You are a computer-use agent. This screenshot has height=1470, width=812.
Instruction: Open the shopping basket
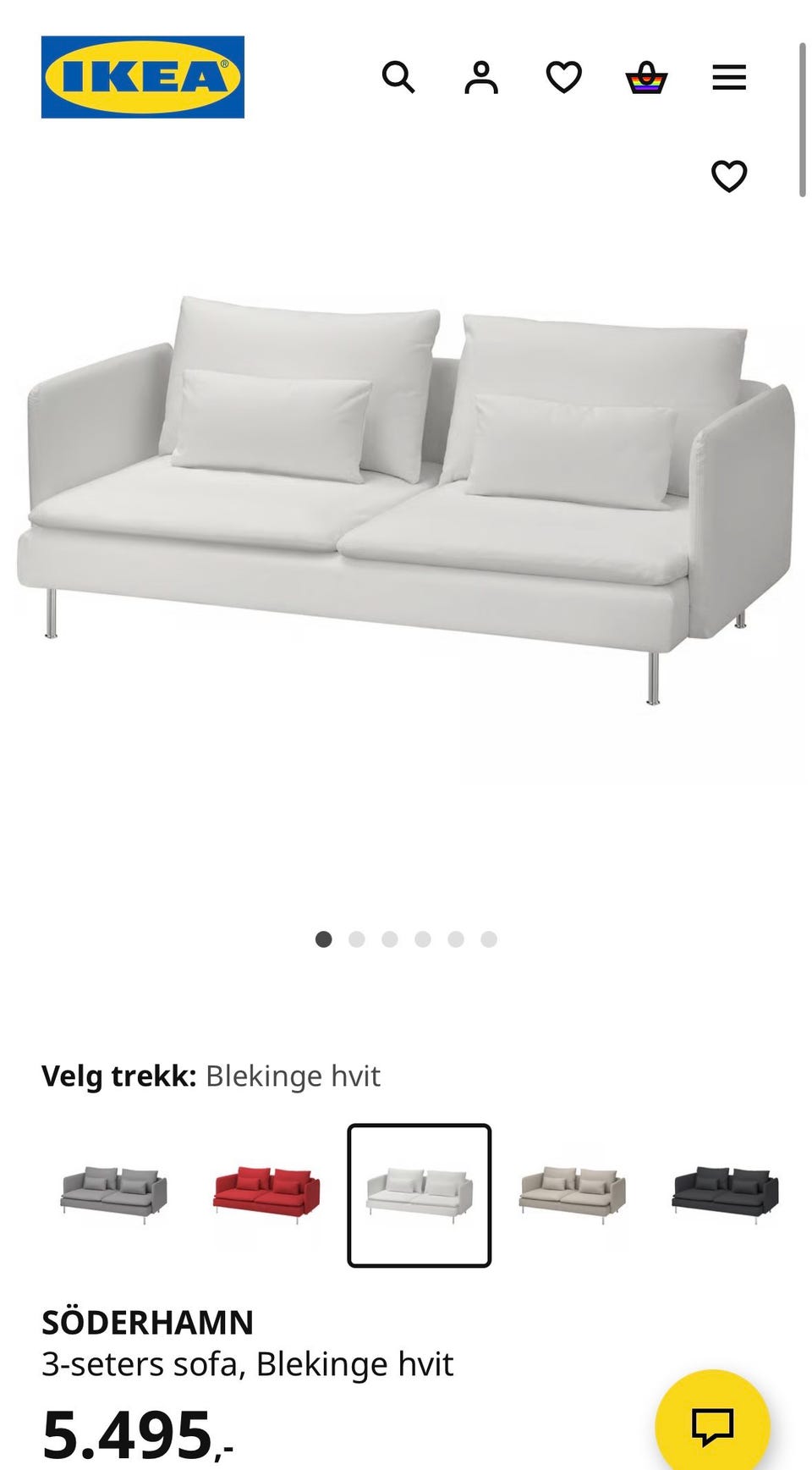pyautogui.click(x=646, y=77)
